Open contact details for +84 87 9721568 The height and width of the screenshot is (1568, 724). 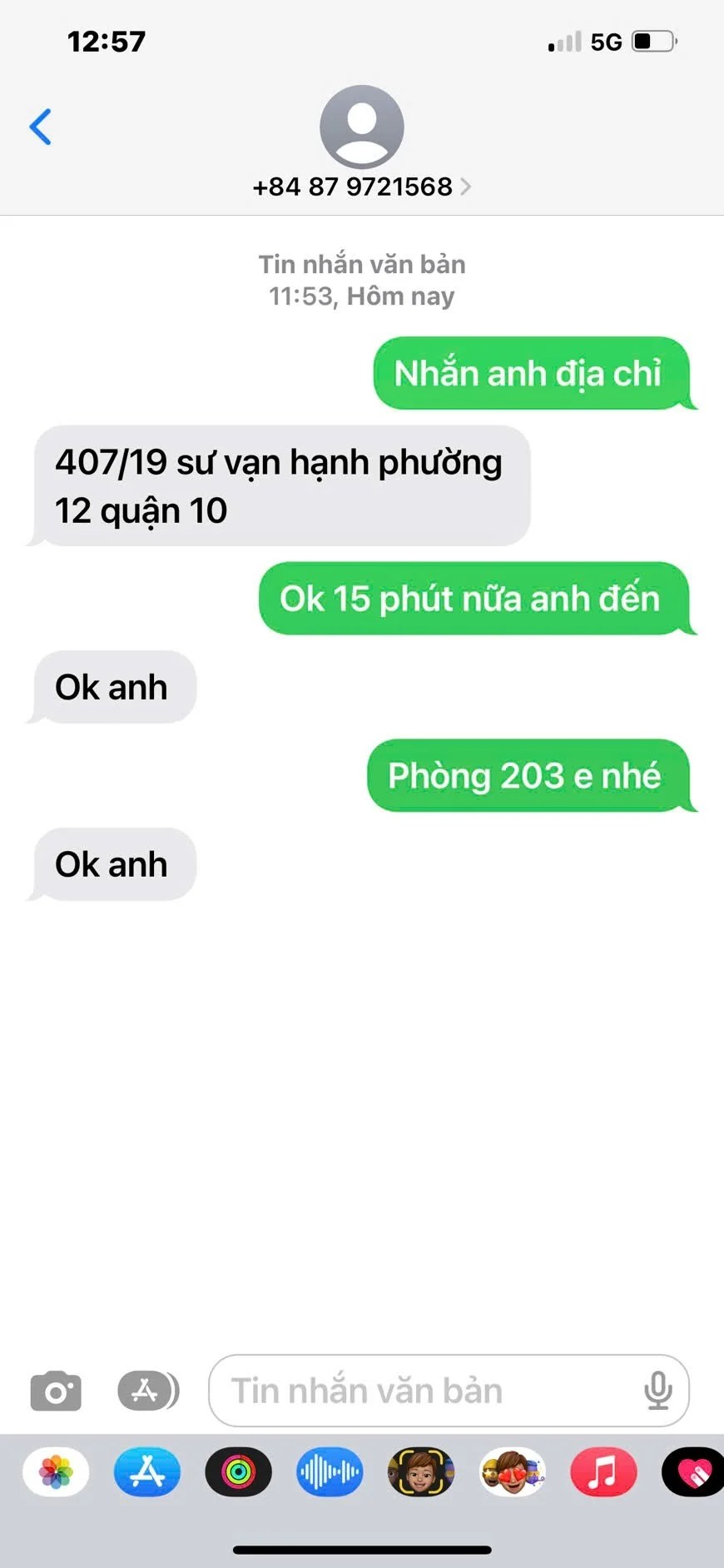pyautogui.click(x=361, y=187)
